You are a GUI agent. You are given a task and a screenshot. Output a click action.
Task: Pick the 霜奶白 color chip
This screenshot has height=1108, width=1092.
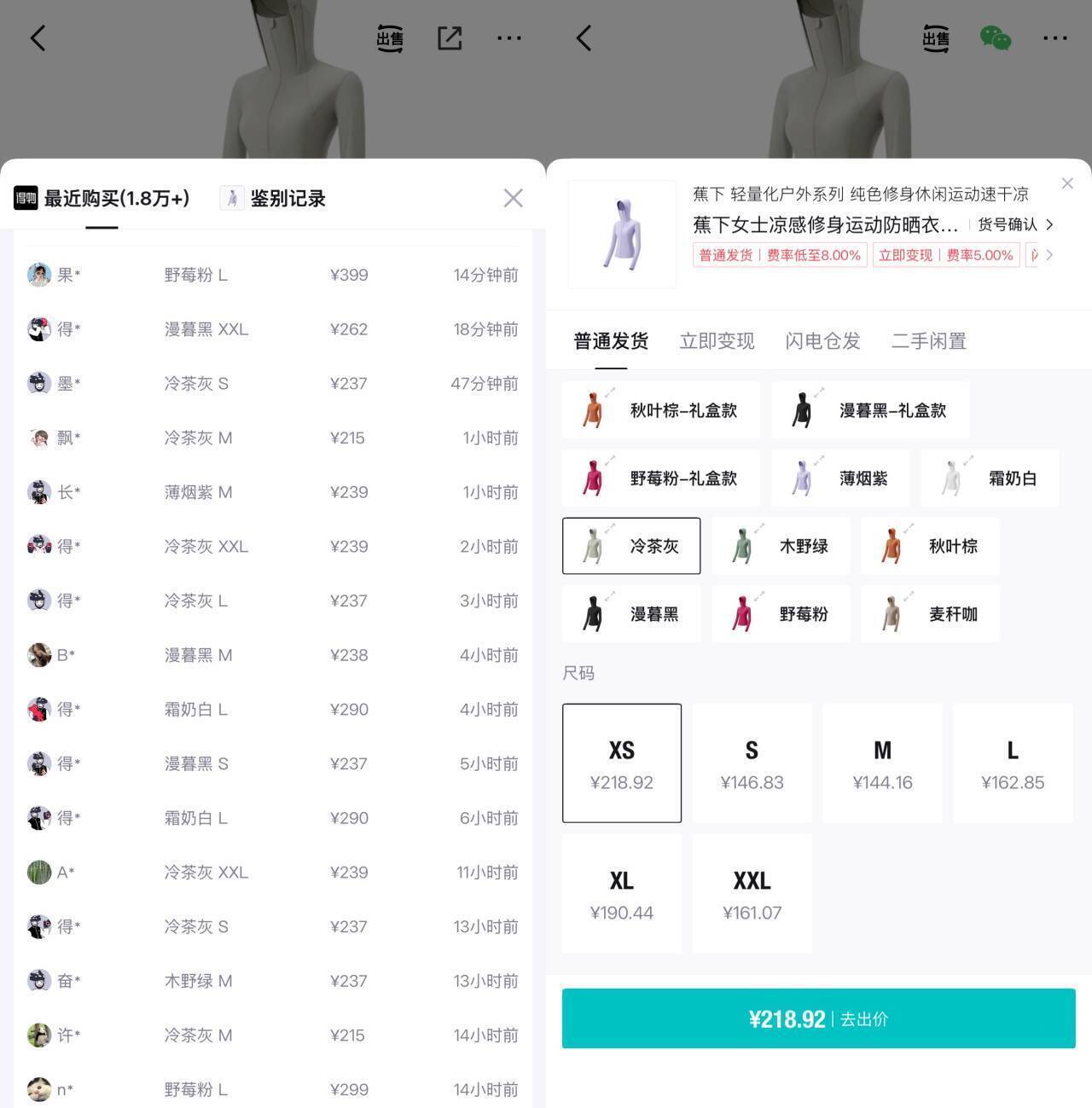tap(990, 479)
